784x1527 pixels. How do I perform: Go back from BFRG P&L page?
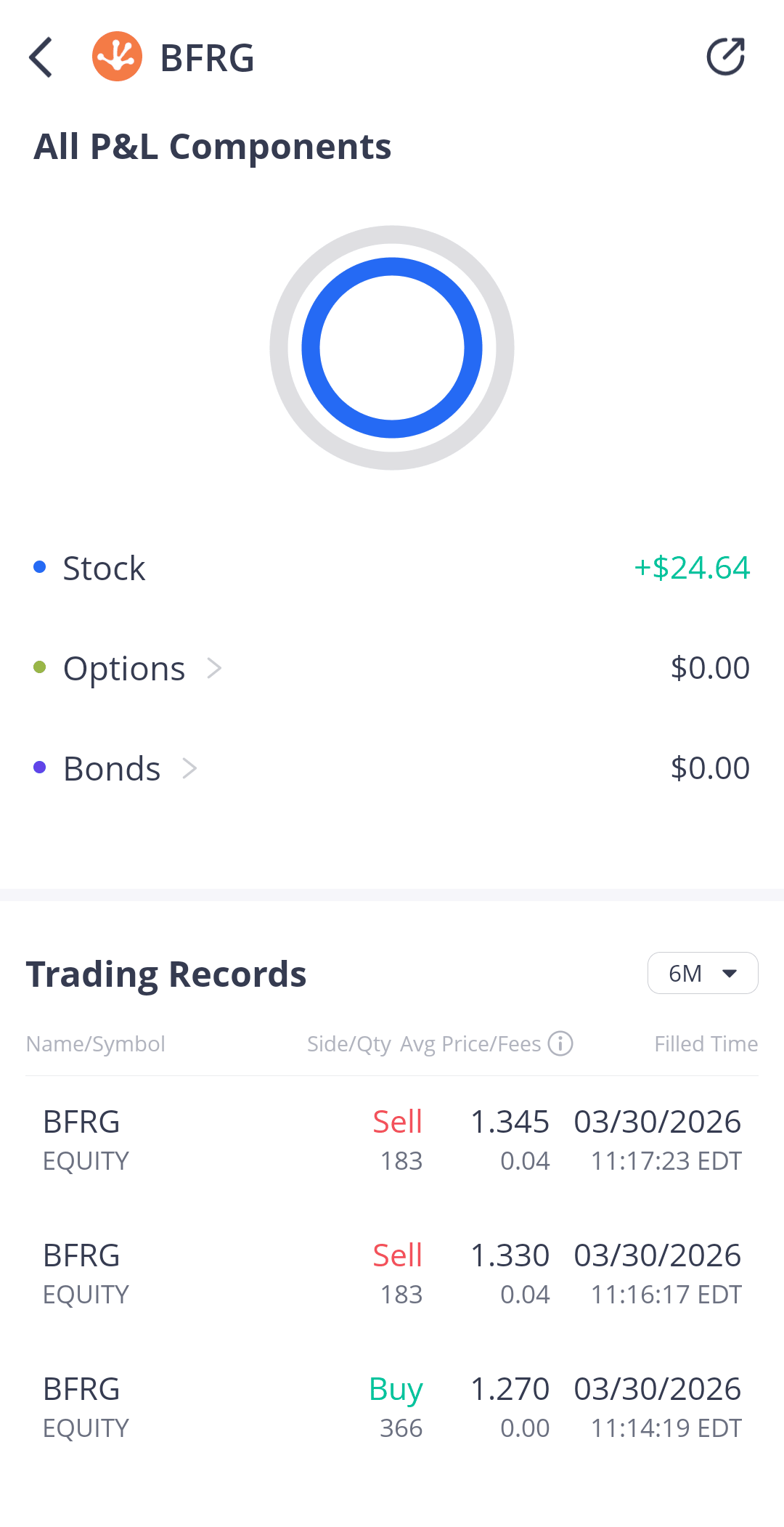[41, 57]
